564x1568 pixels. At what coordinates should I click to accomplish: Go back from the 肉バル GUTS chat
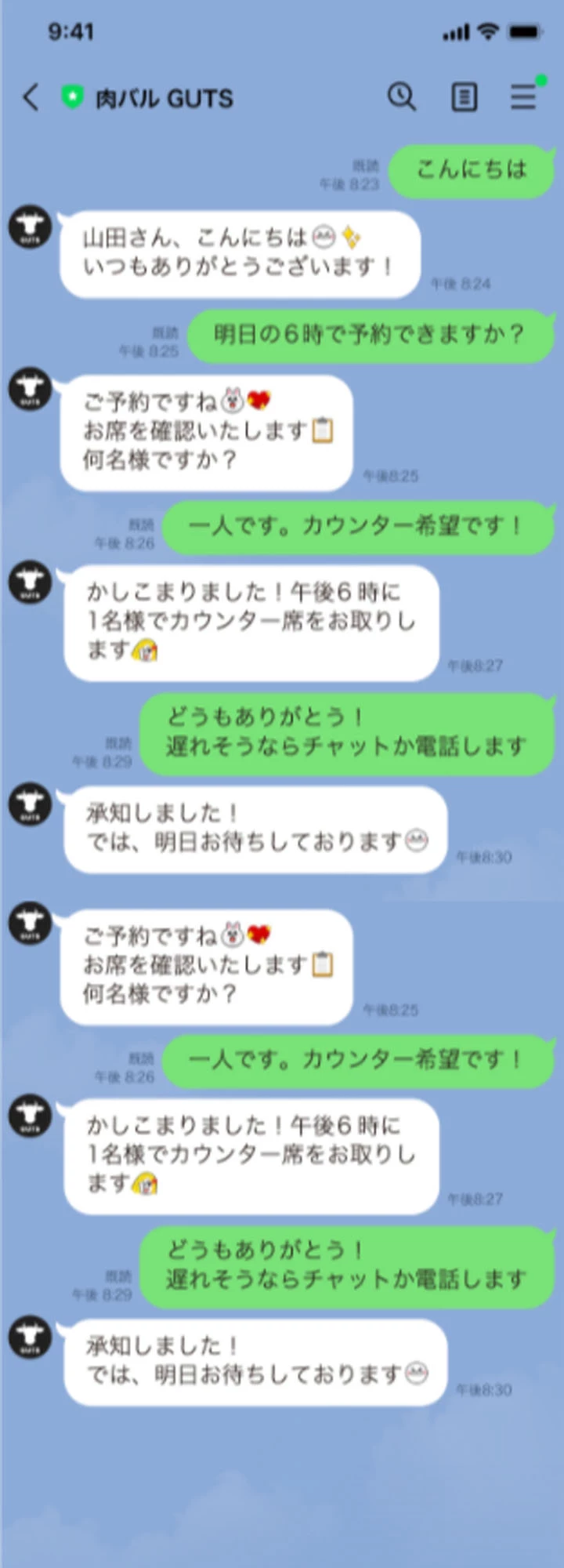click(31, 97)
